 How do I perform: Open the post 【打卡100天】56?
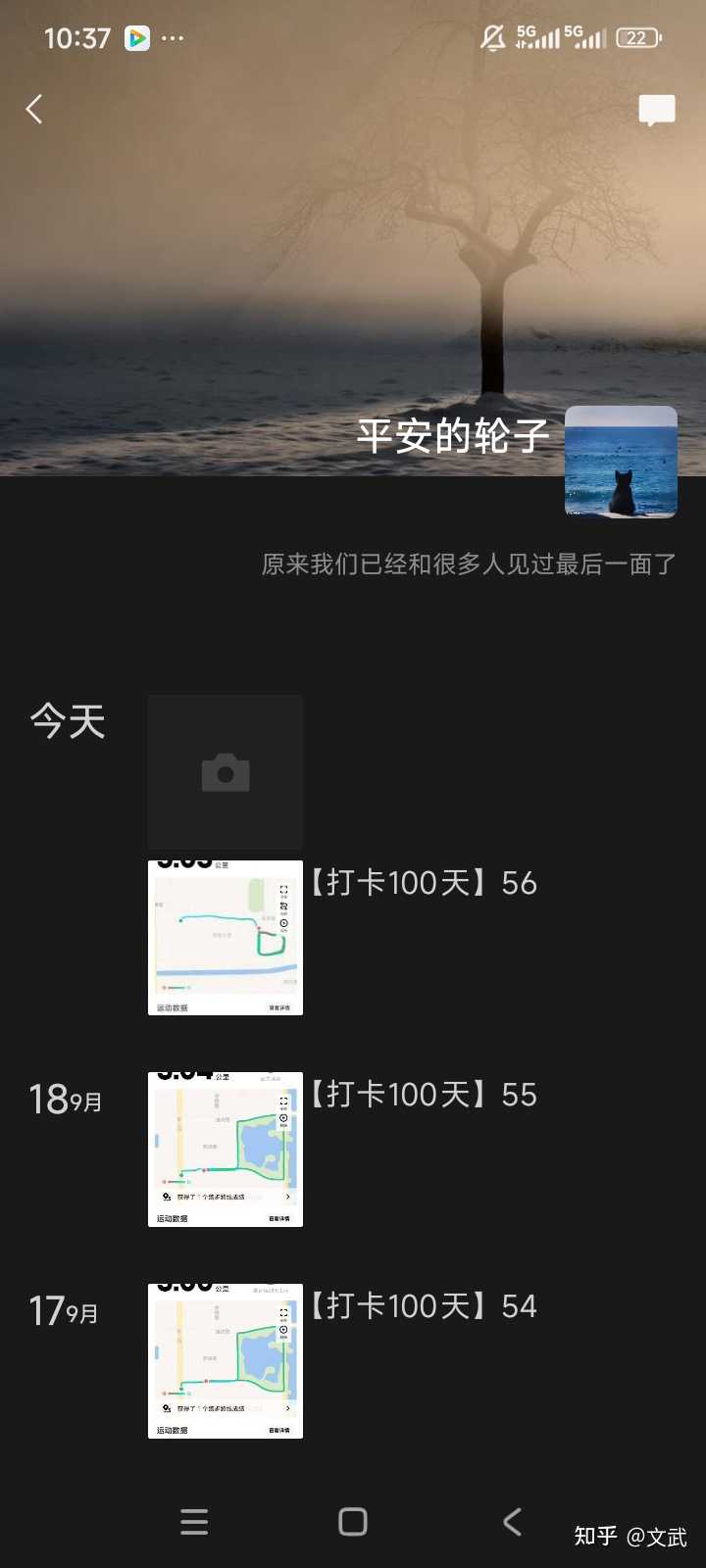(424, 883)
